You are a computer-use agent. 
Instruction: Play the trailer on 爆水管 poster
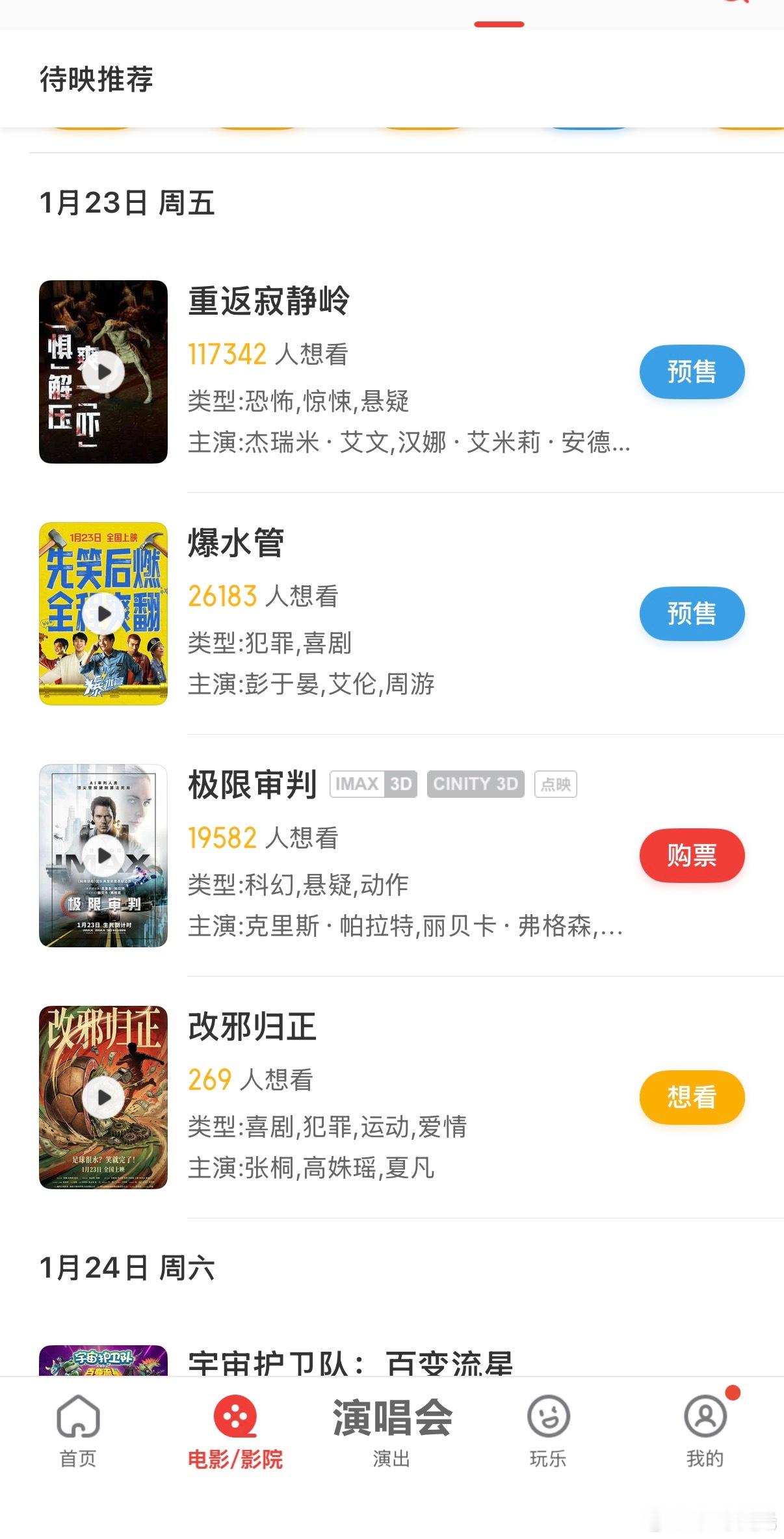coord(103,614)
